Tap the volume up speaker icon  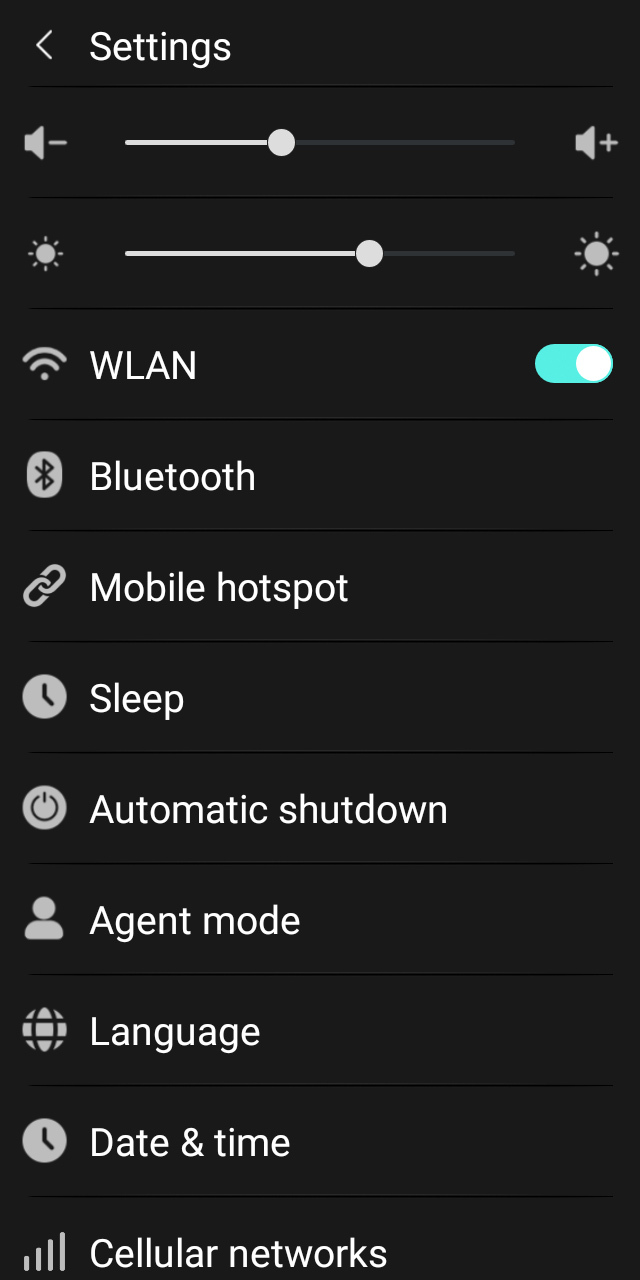(596, 143)
